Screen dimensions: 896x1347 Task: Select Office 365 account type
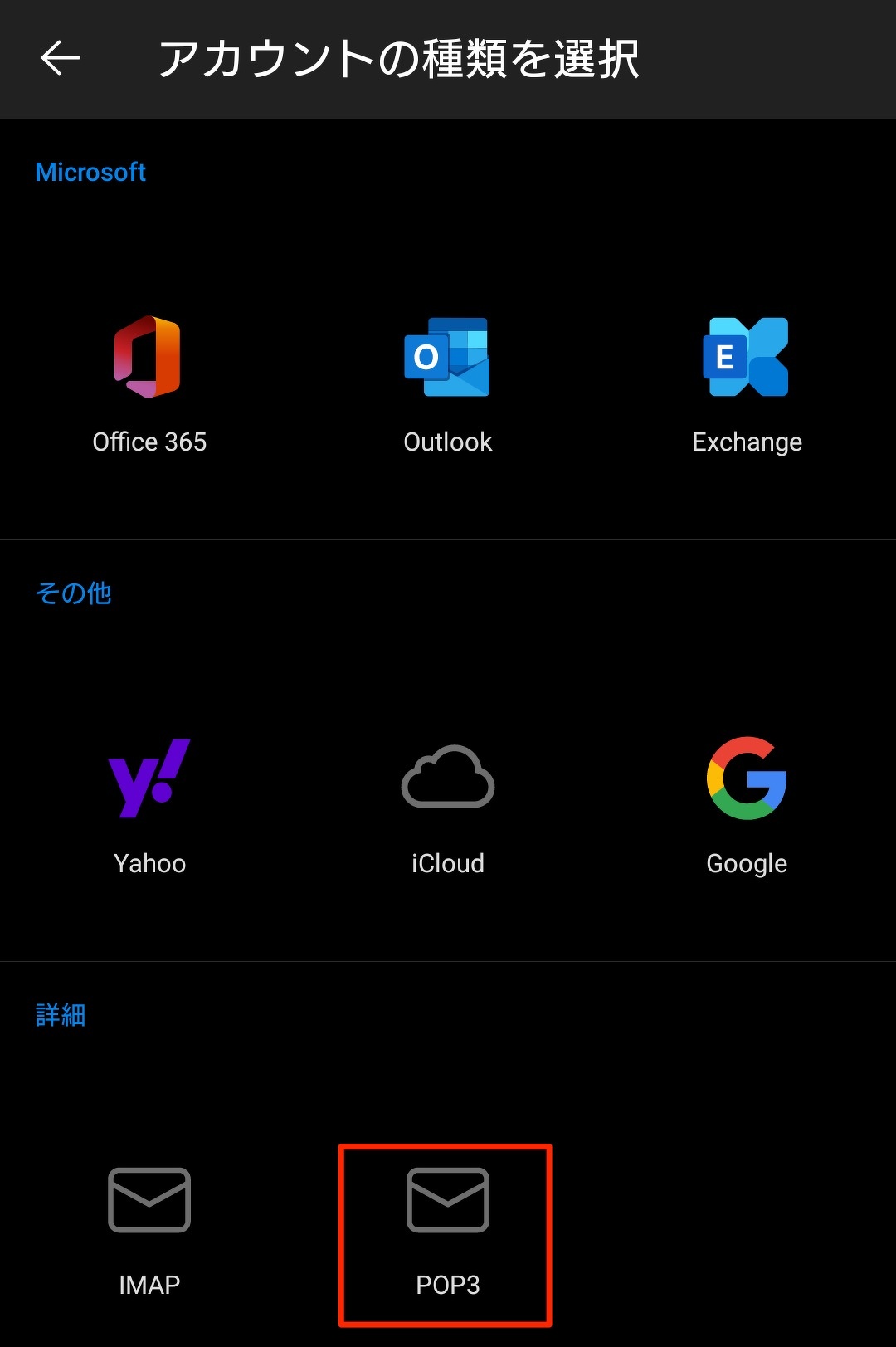[149, 383]
